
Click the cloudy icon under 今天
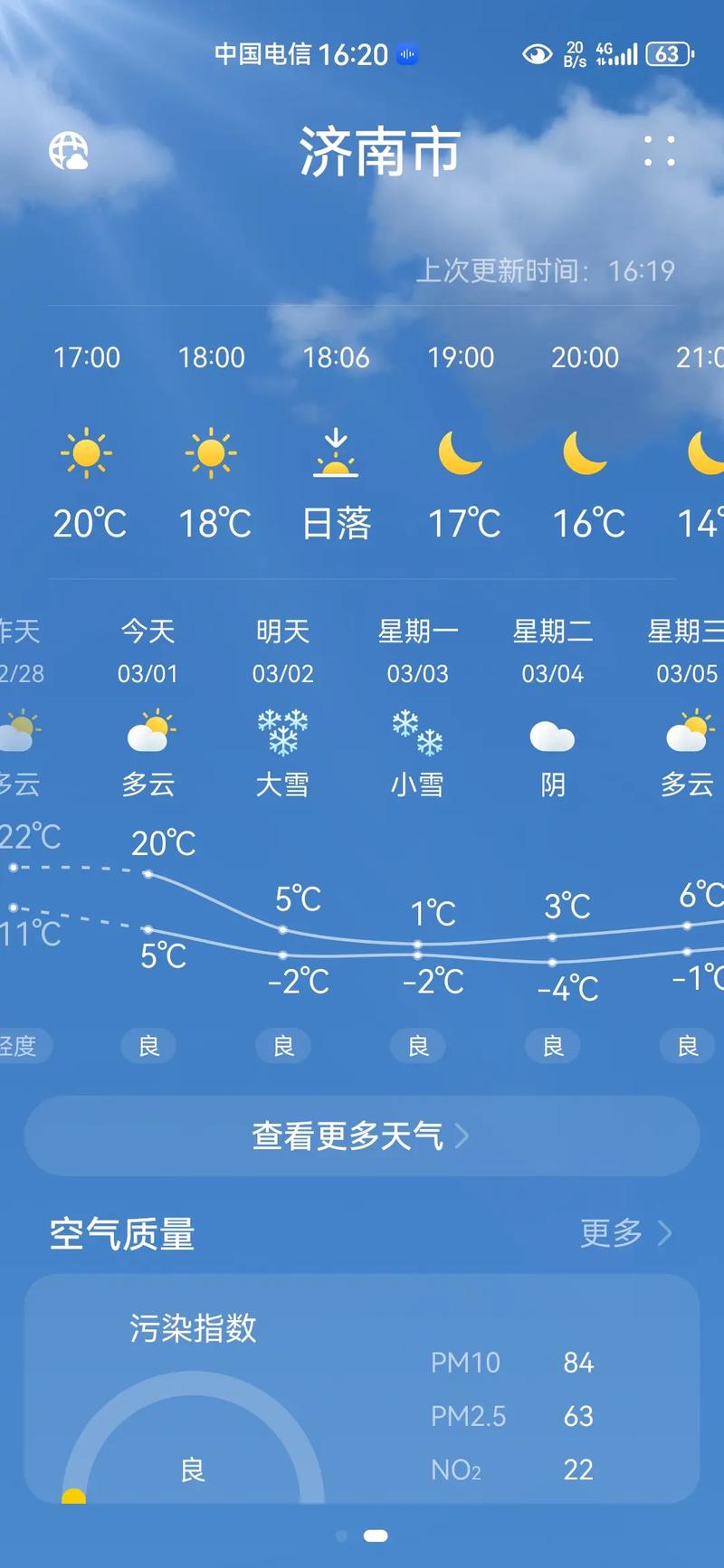[148, 736]
